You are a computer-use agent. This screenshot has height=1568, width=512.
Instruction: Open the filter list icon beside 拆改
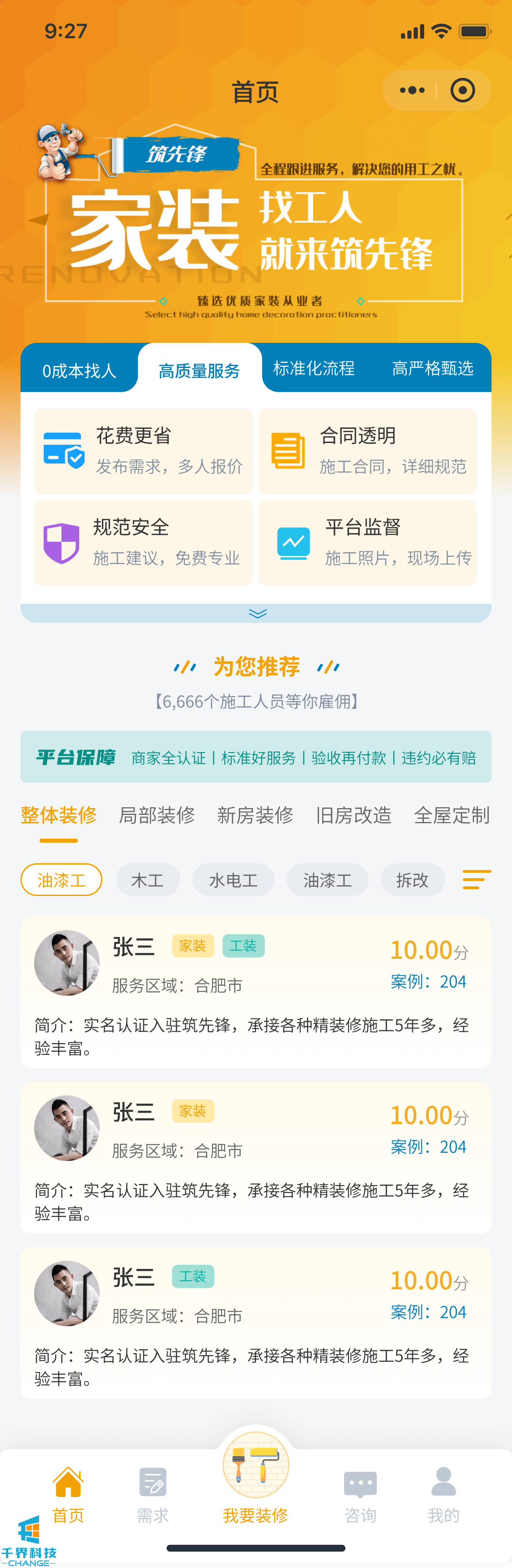[476, 880]
